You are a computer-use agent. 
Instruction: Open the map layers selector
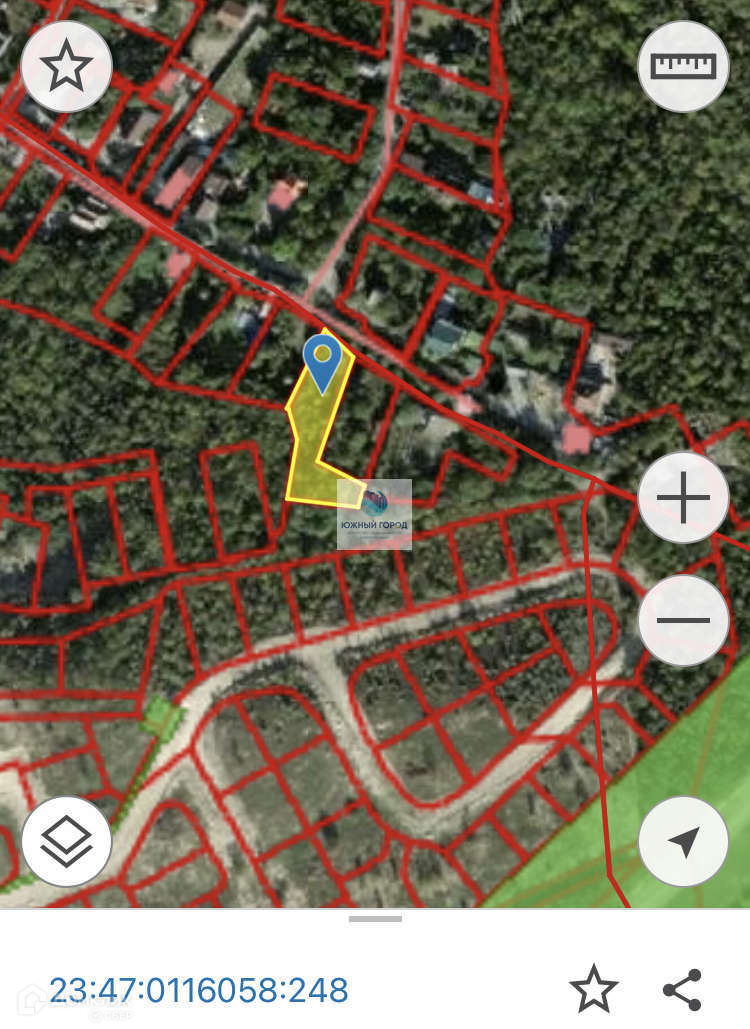[x=66, y=842]
